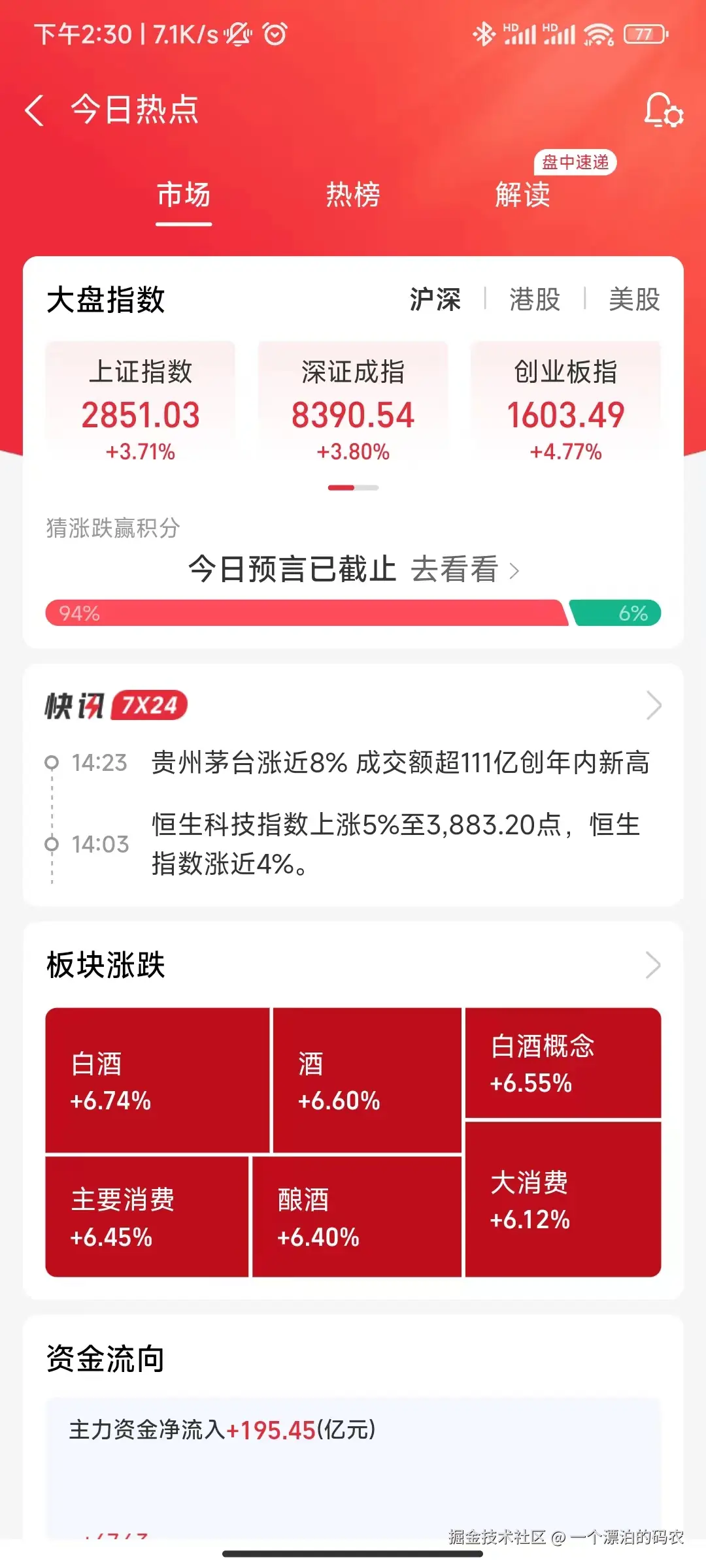Click the 94% prediction progress bar

click(x=301, y=613)
